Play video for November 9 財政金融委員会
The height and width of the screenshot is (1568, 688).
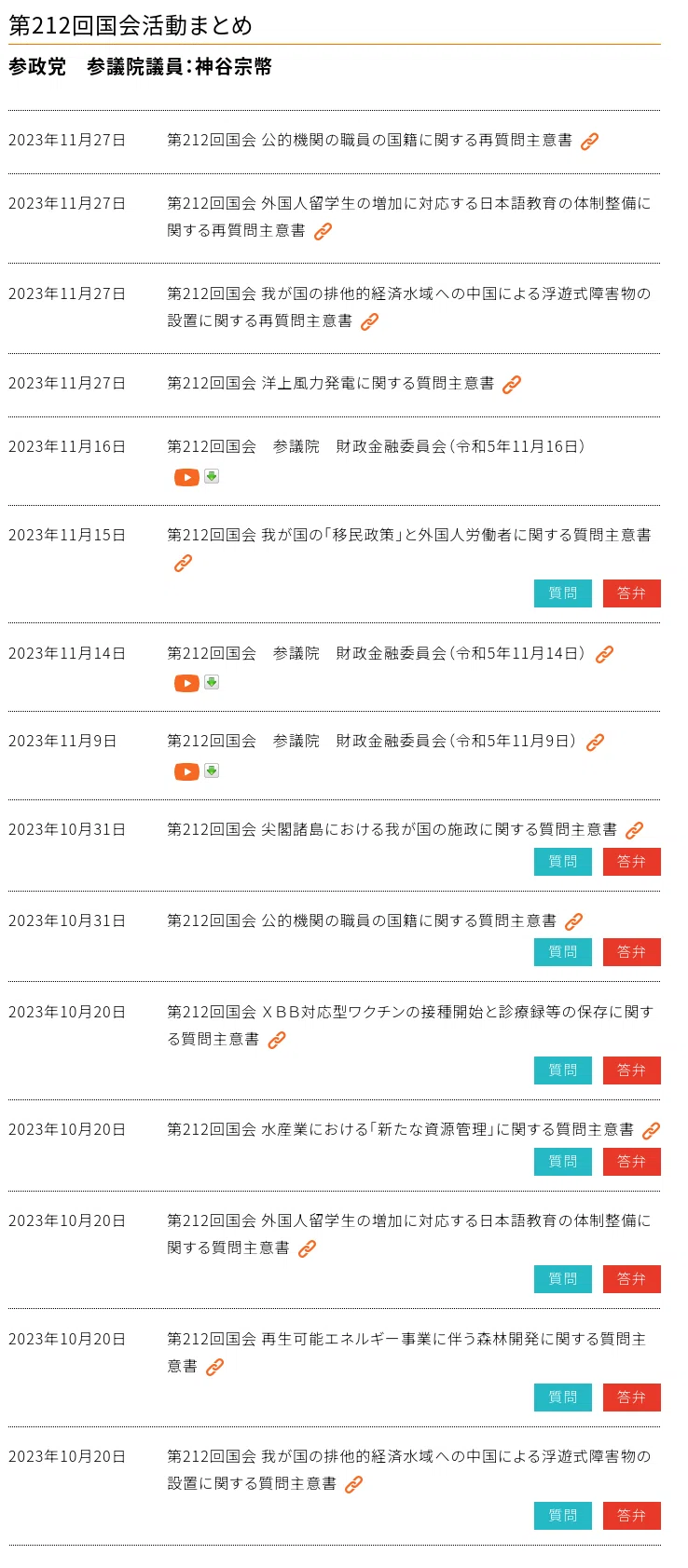tap(186, 771)
